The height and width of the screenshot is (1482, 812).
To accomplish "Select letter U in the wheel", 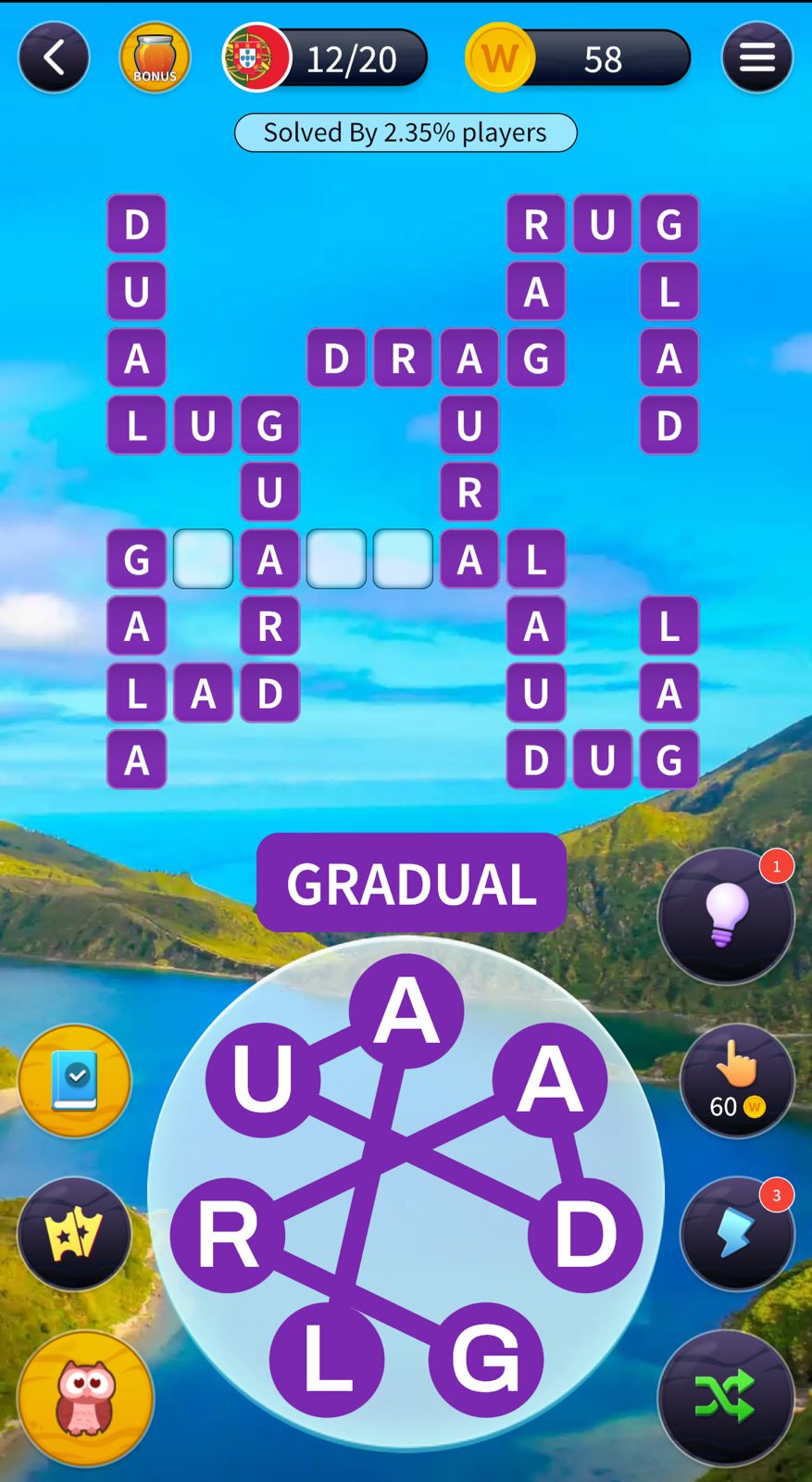I will pyautogui.click(x=263, y=1079).
